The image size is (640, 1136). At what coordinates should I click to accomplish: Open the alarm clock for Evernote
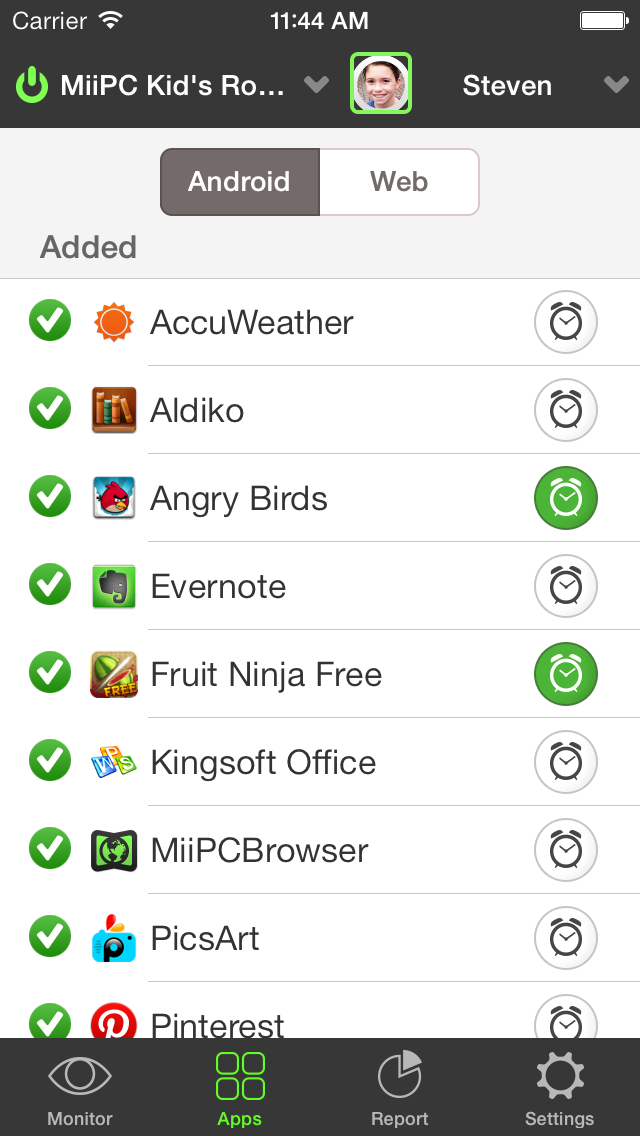(565, 585)
